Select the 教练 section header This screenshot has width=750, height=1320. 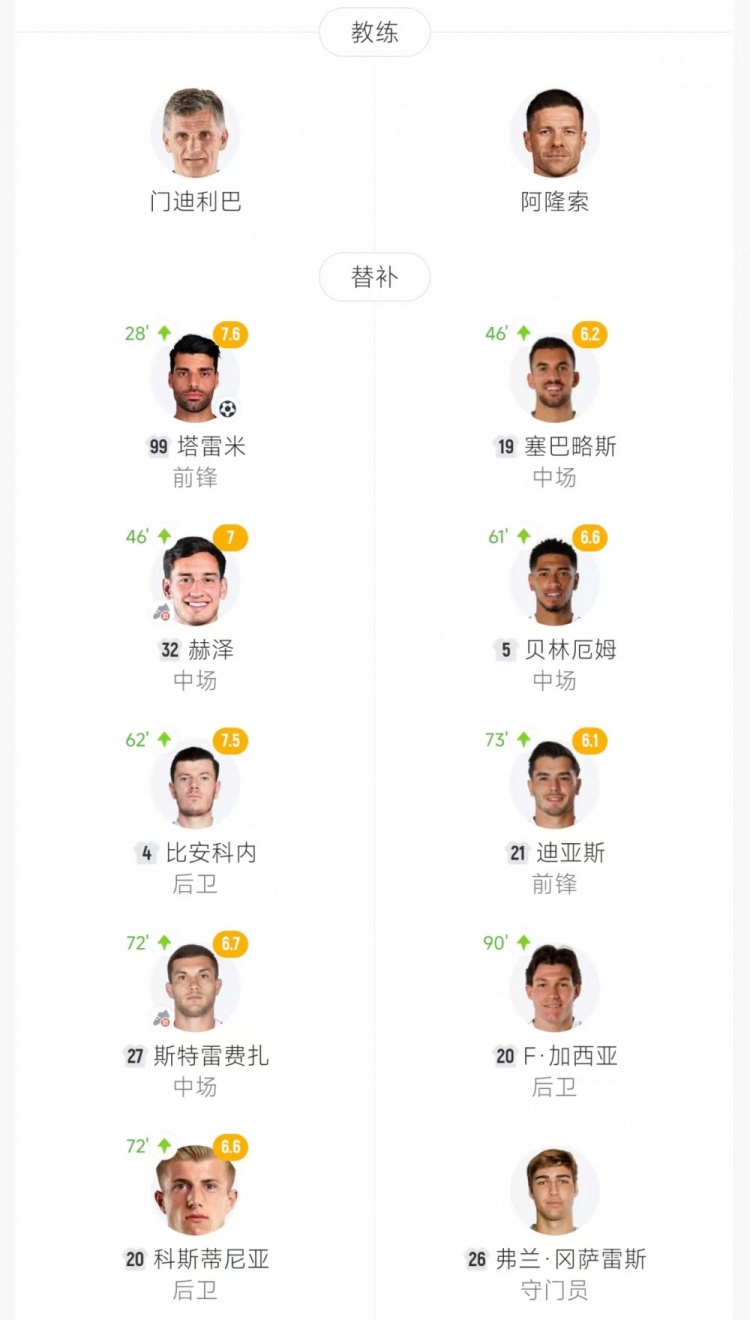point(375,32)
